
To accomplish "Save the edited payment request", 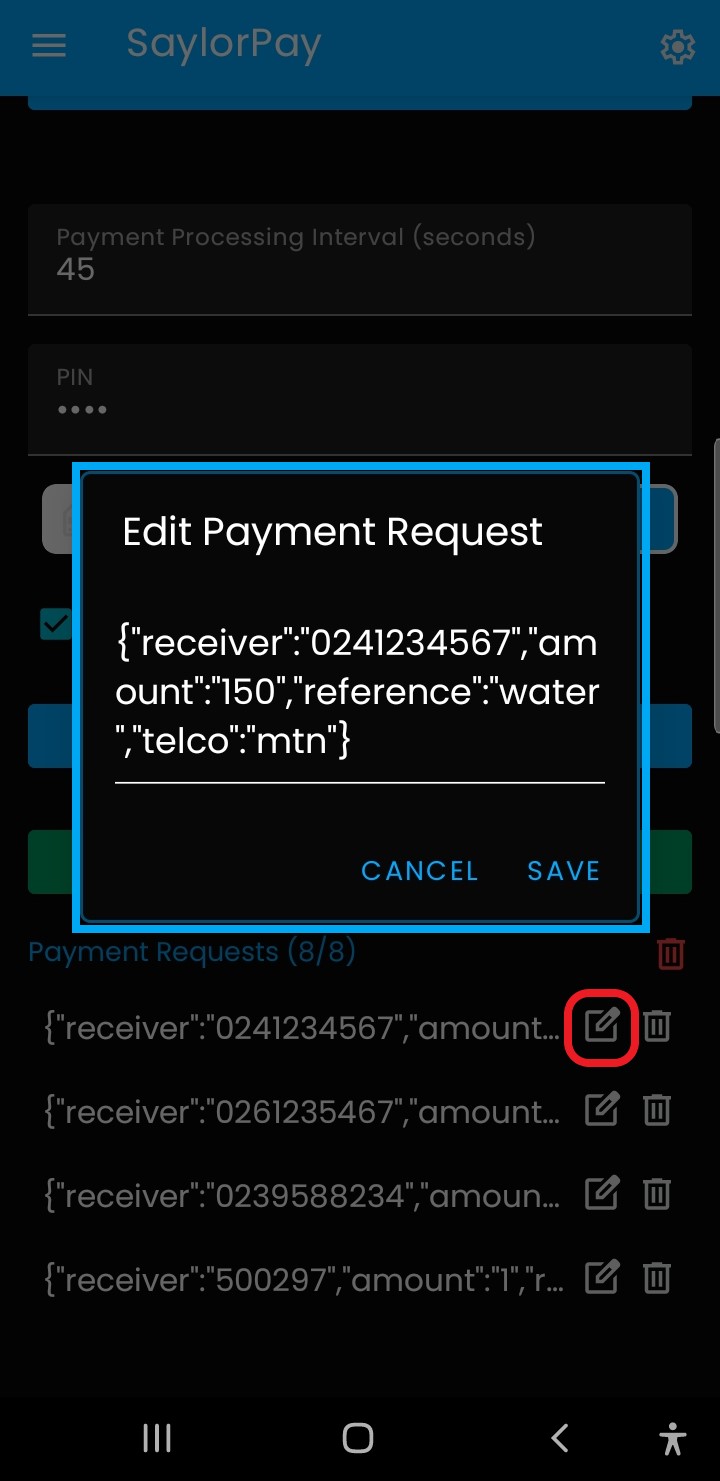I will tap(564, 871).
